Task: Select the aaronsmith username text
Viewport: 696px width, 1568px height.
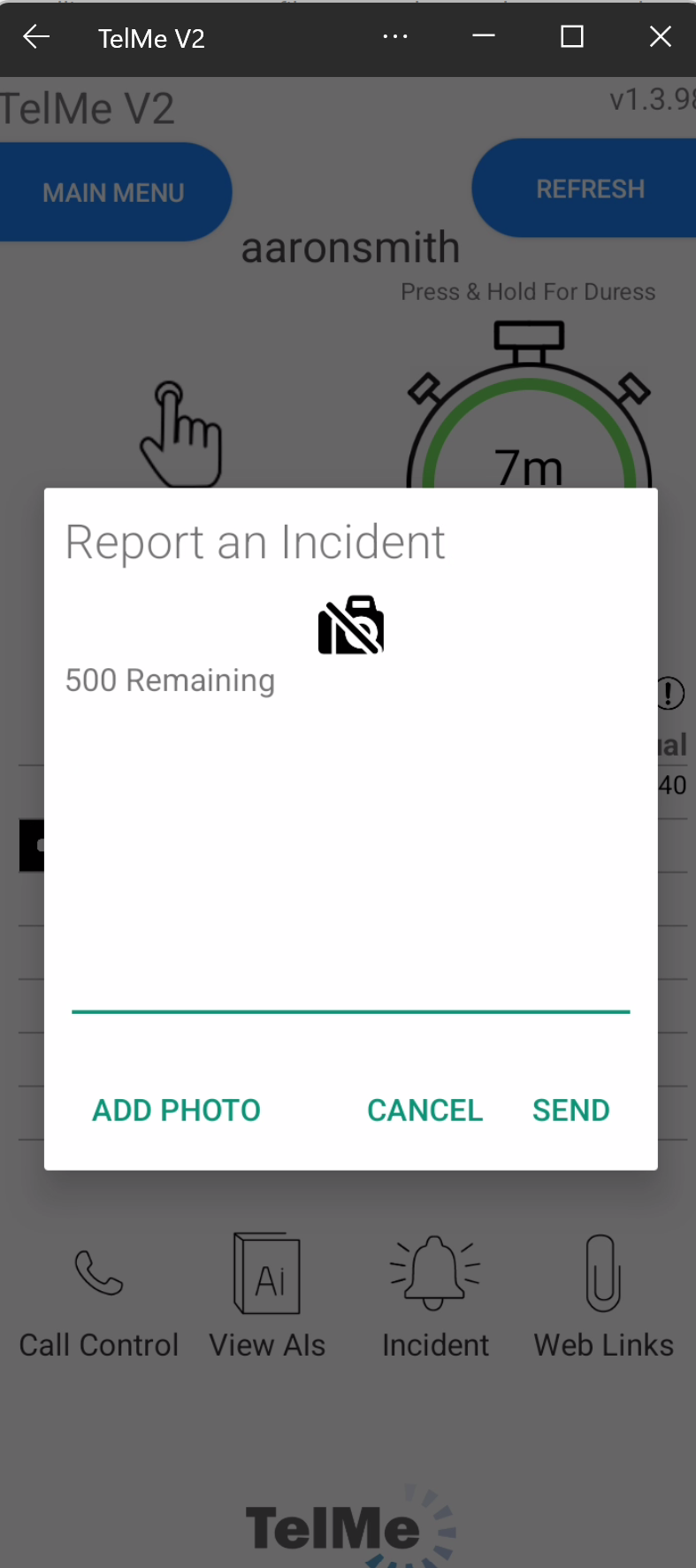Action: [350, 247]
